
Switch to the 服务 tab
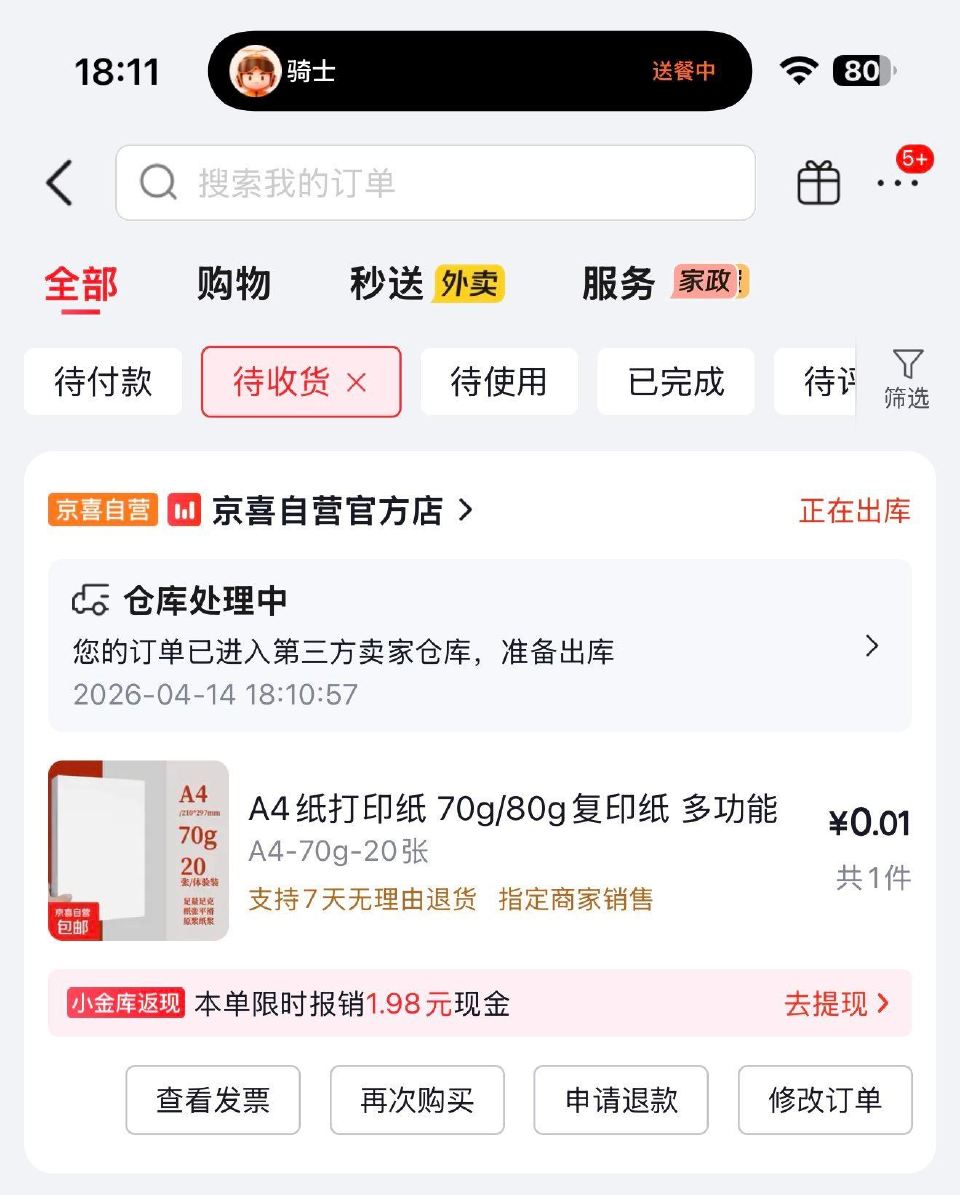(617, 284)
